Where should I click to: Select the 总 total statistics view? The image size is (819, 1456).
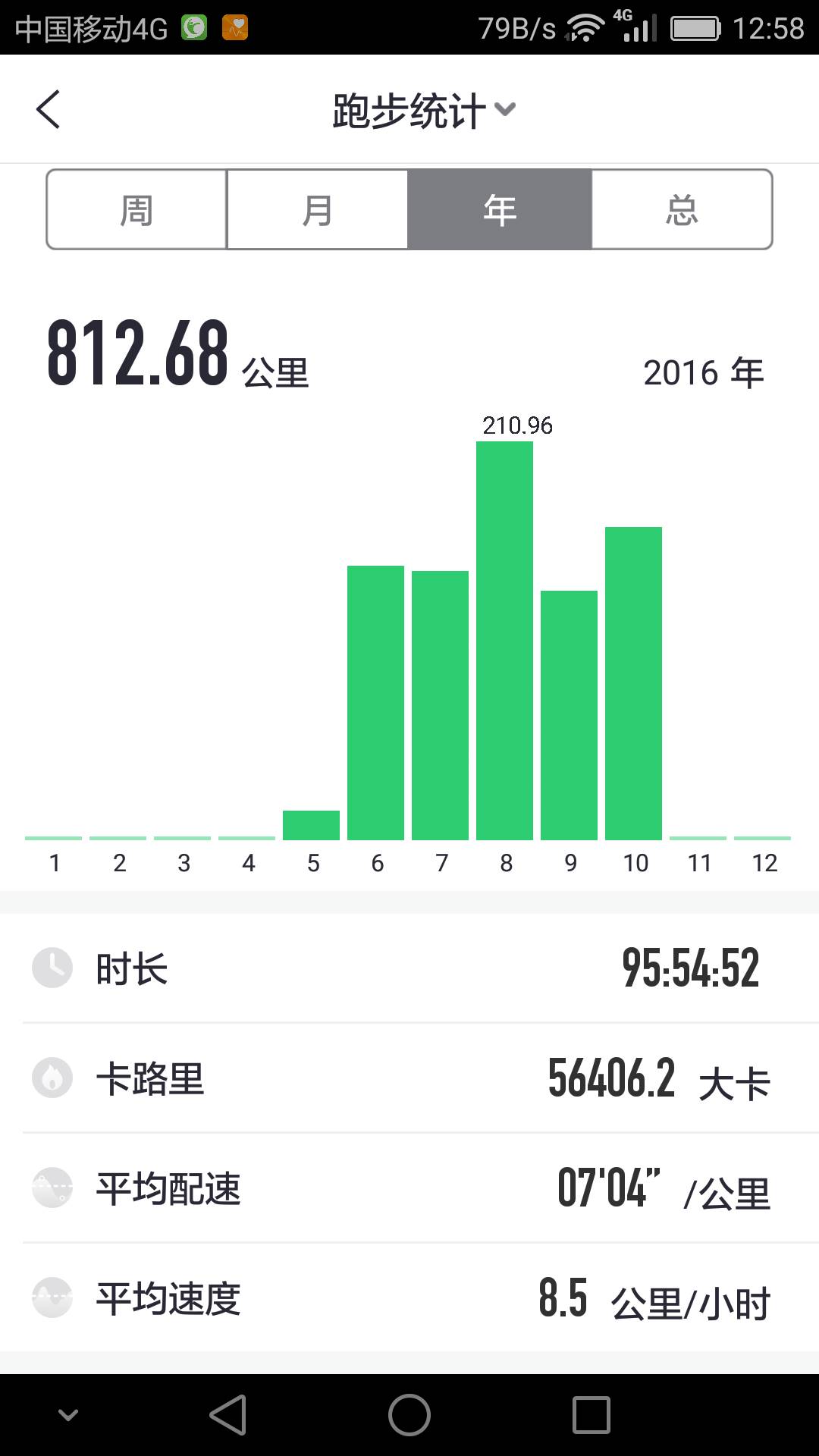[x=681, y=209]
